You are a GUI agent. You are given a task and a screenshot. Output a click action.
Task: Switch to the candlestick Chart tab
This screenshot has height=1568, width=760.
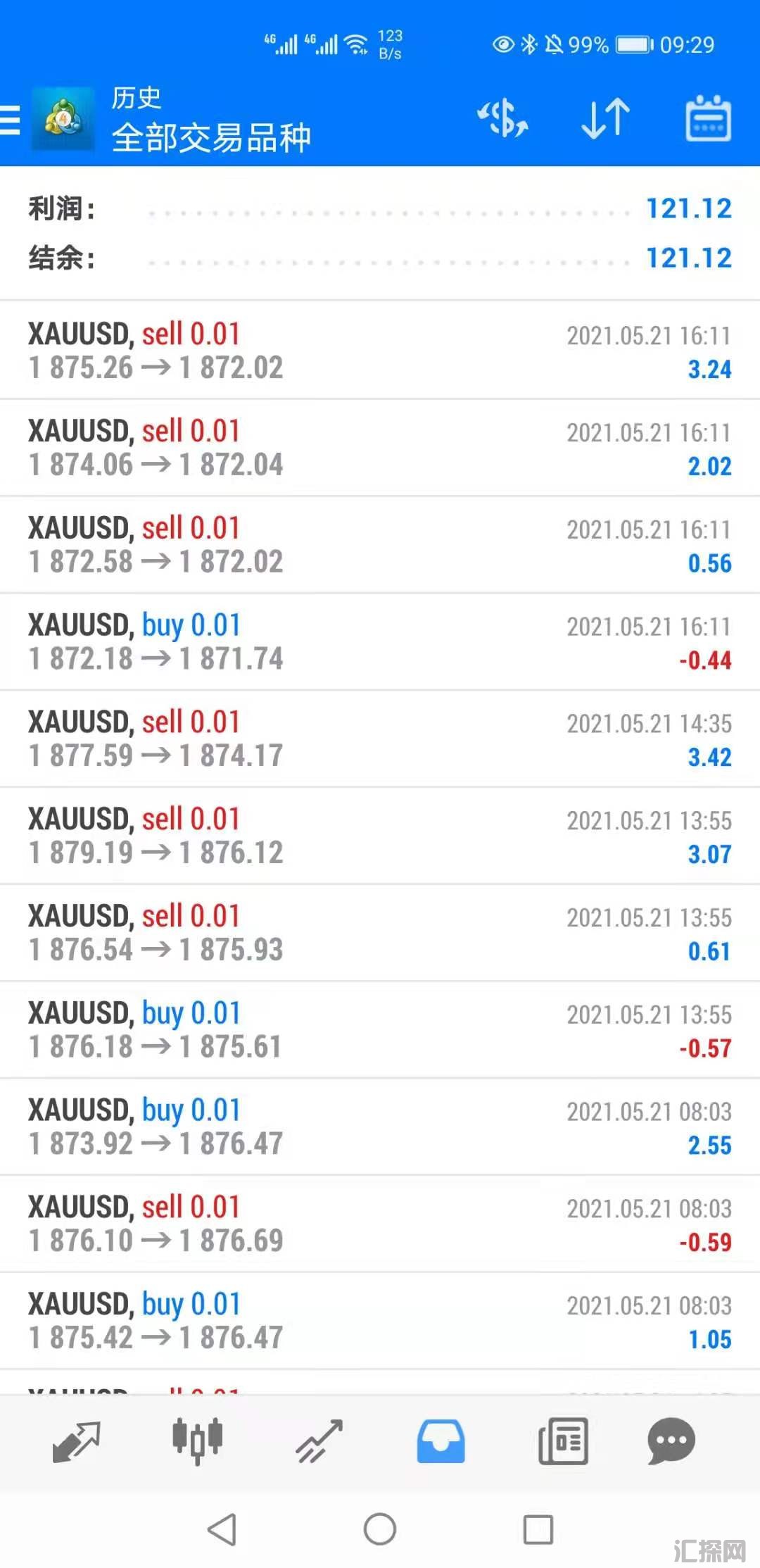(198, 1441)
